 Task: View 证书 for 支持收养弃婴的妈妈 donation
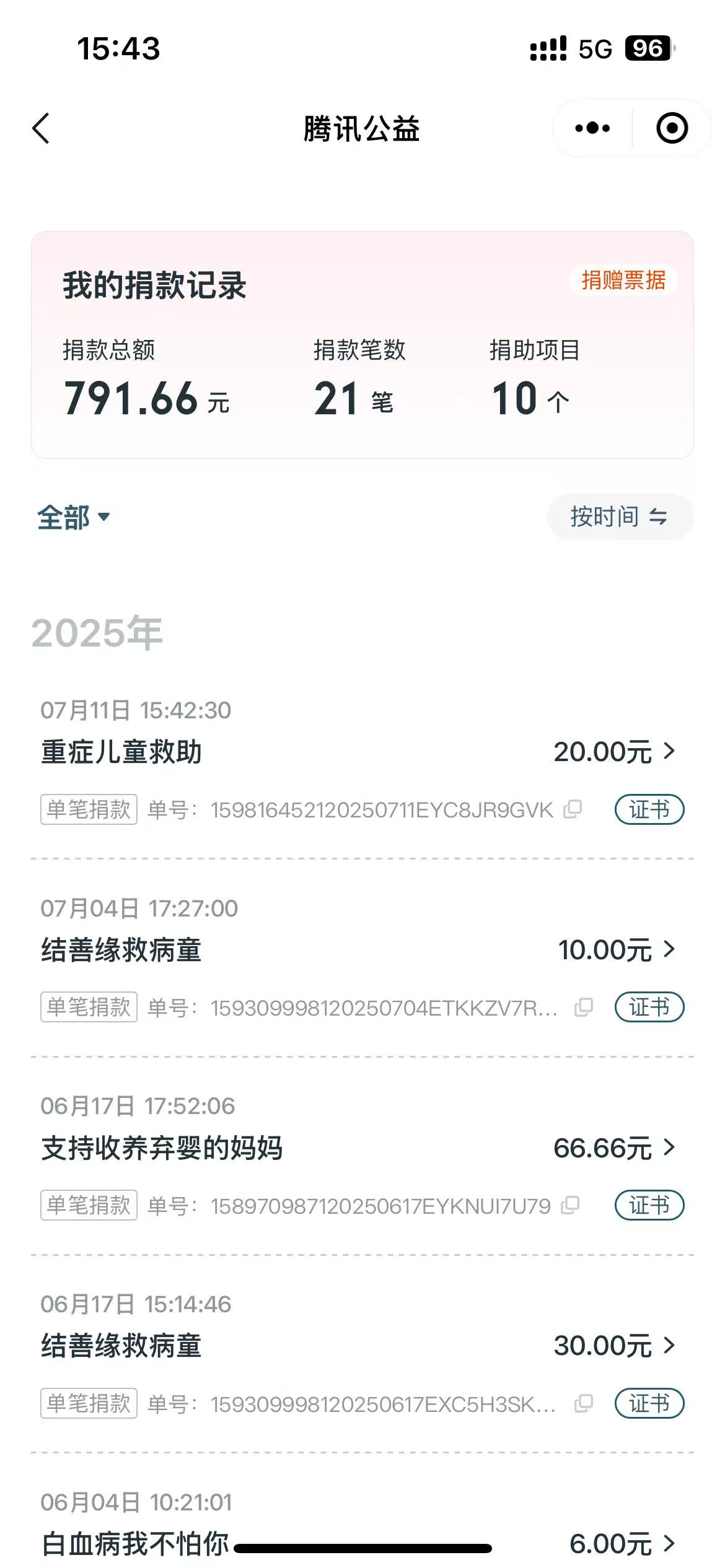point(649,1205)
